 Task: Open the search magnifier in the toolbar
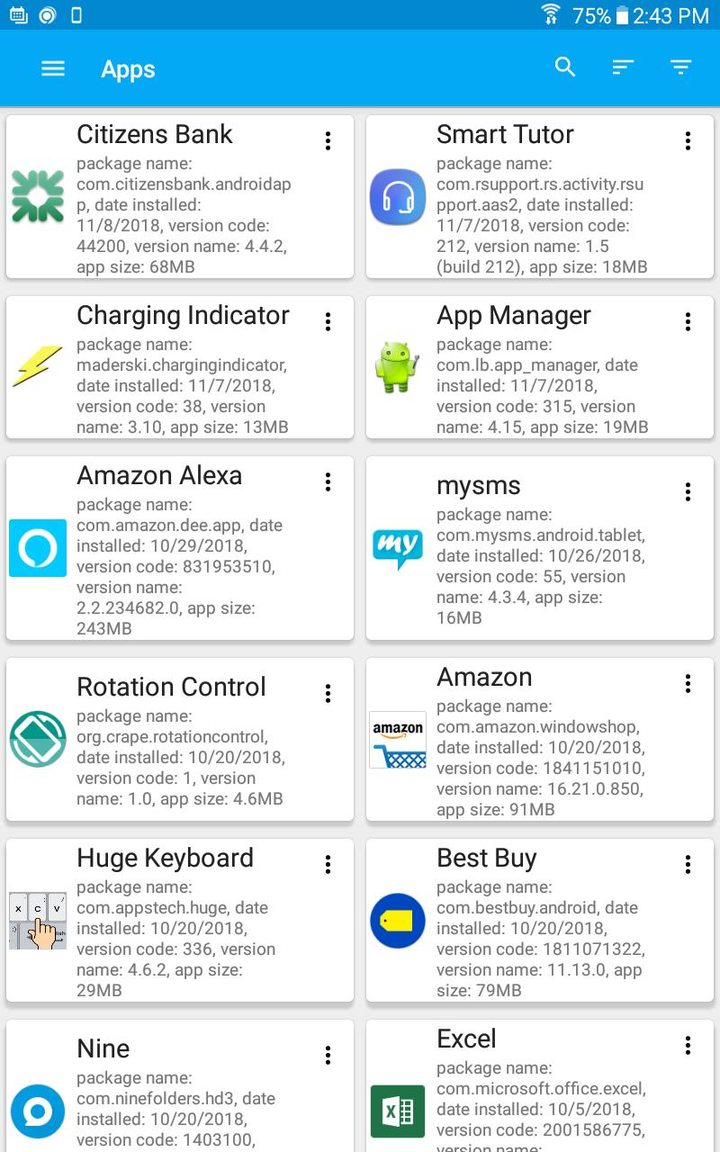coord(565,67)
